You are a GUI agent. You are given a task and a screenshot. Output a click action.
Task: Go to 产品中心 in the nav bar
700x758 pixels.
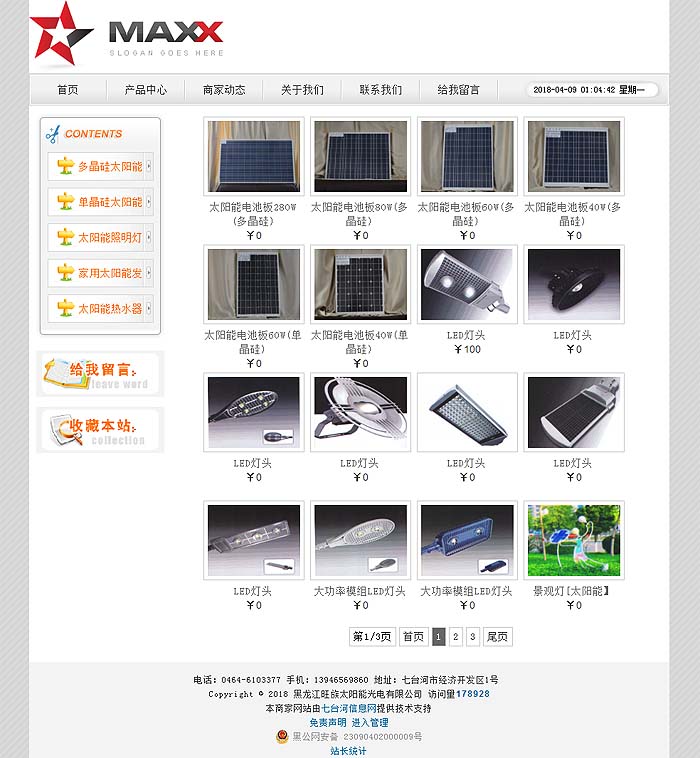tap(145, 90)
